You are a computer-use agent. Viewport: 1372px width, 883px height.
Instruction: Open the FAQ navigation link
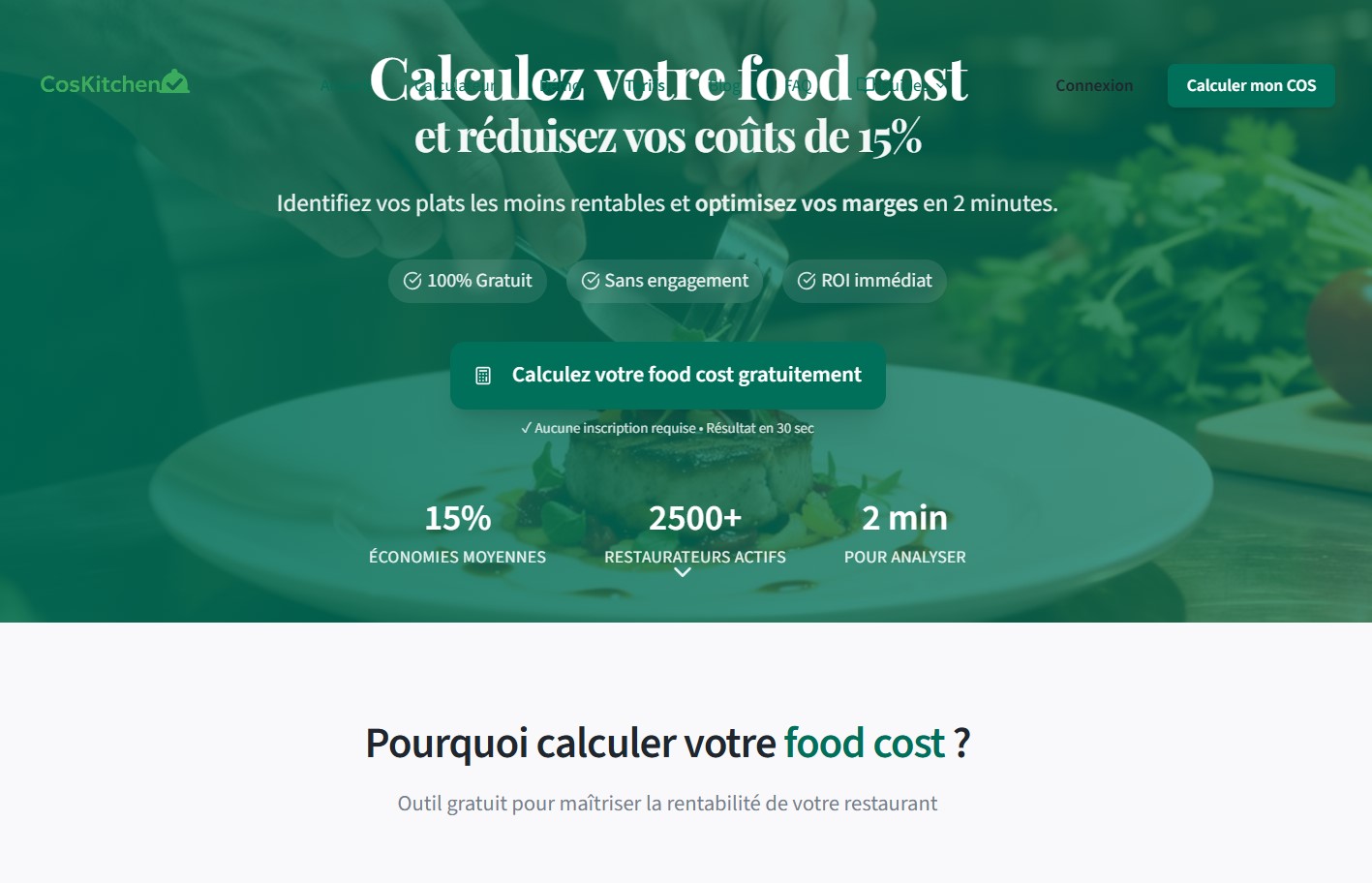coord(798,85)
